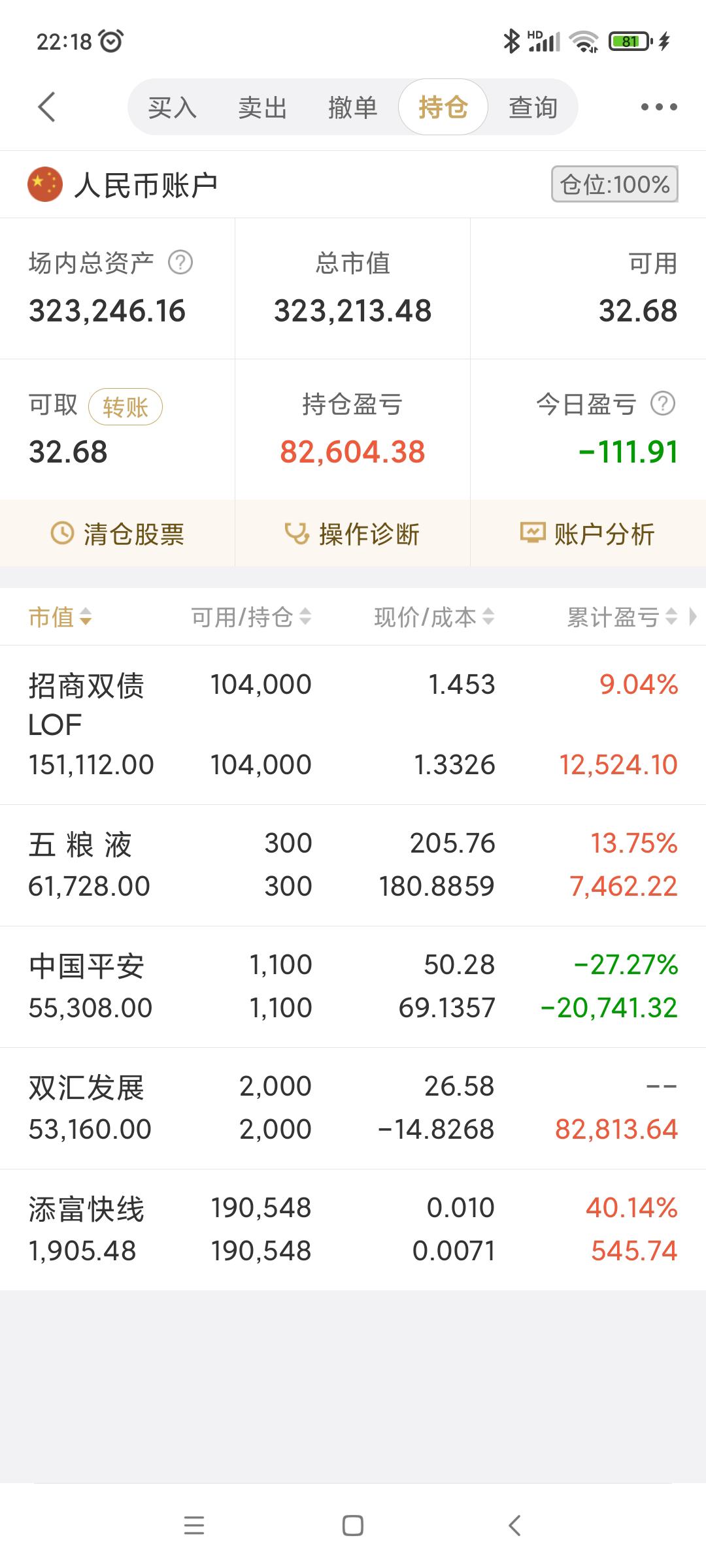706x1568 pixels.
Task: Tap the system home button
Action: click(353, 1526)
